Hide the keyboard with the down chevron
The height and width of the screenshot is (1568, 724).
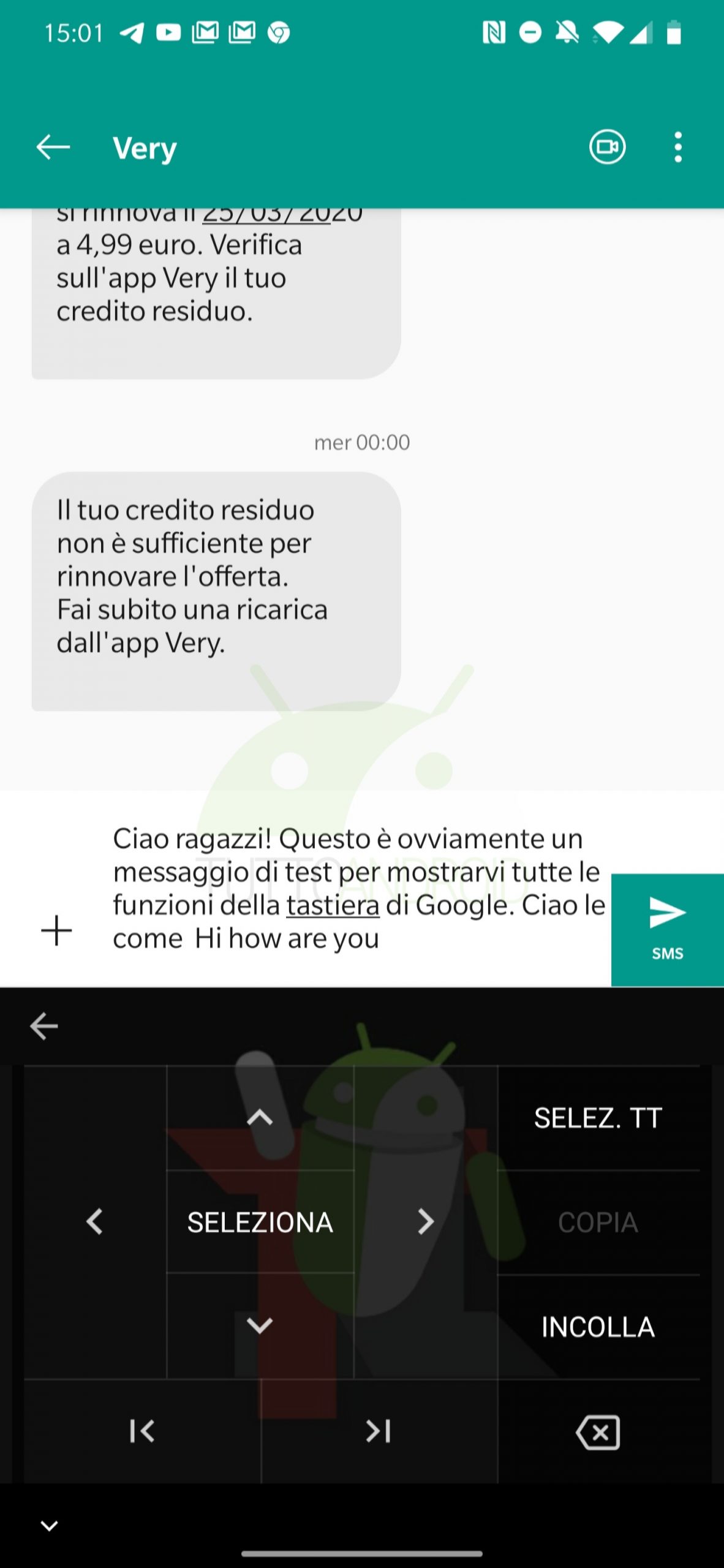[49, 1525]
